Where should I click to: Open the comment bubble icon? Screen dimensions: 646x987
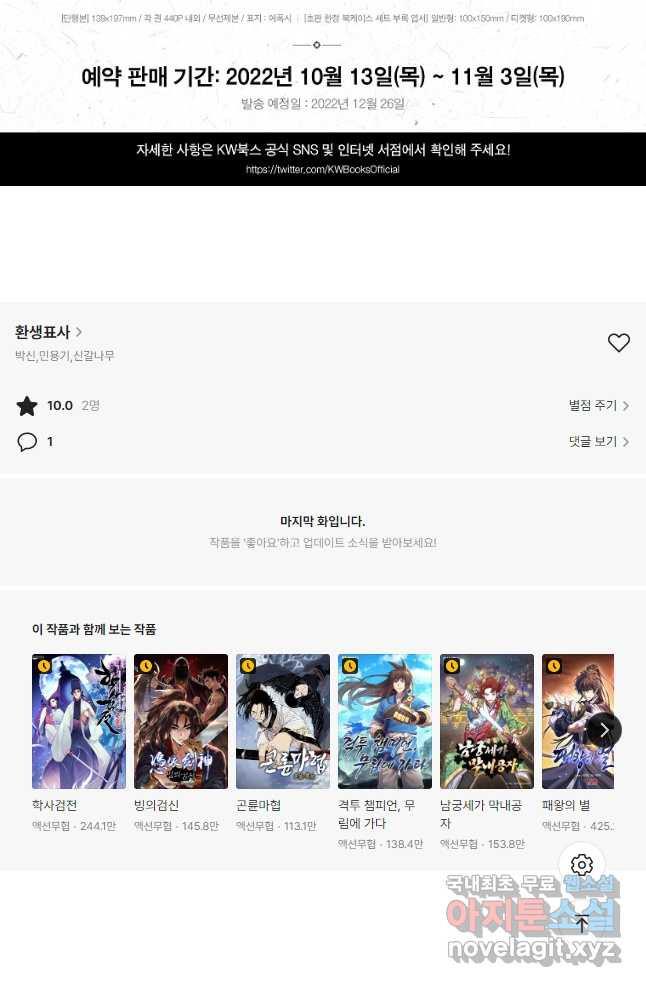(x=27, y=442)
